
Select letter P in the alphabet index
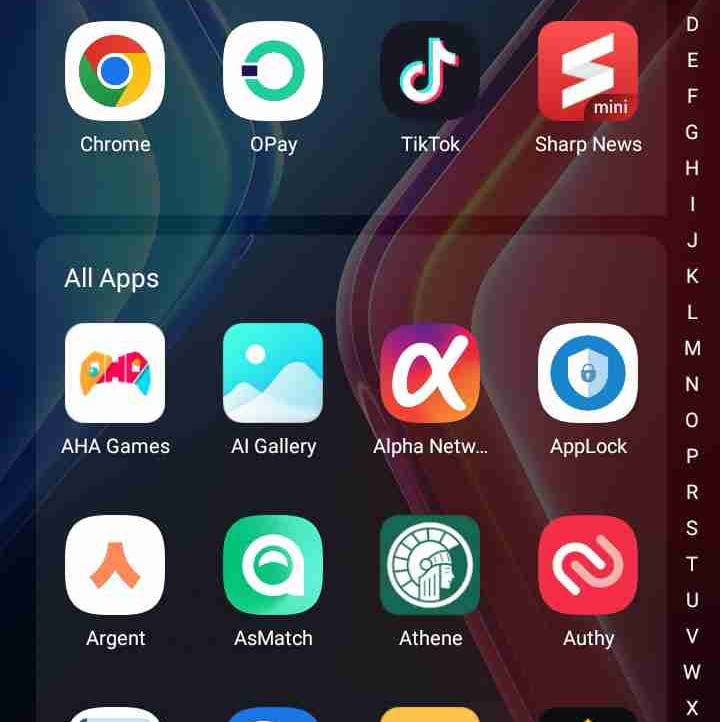692,456
